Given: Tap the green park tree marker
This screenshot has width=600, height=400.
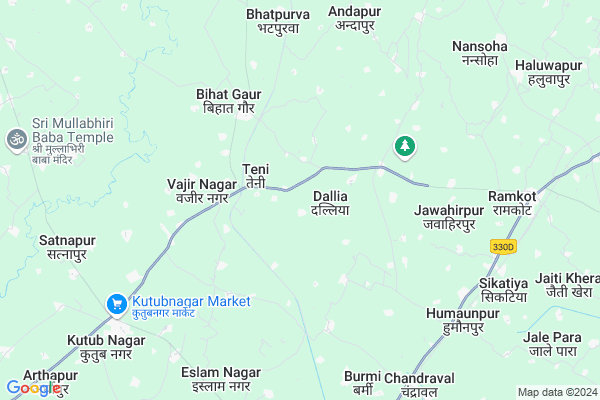Looking at the screenshot, I should click(405, 146).
